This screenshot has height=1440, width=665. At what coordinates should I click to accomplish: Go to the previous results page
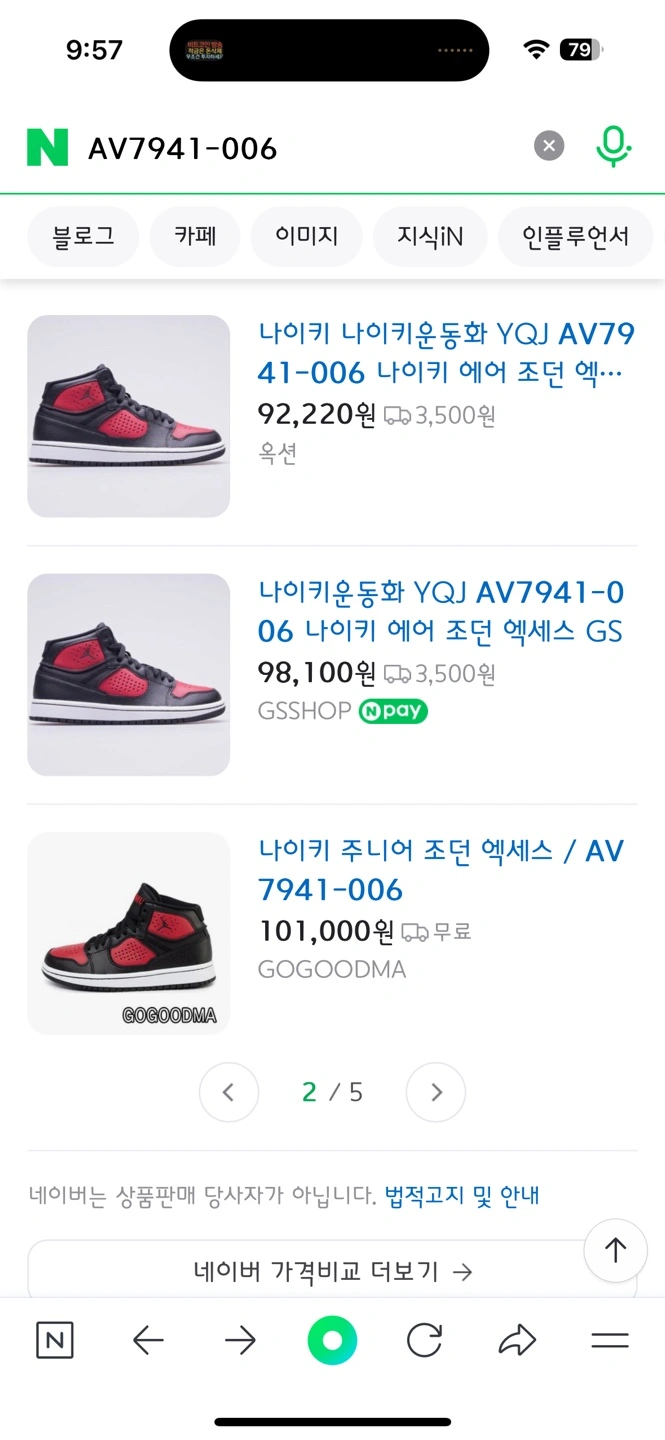pyautogui.click(x=228, y=1092)
